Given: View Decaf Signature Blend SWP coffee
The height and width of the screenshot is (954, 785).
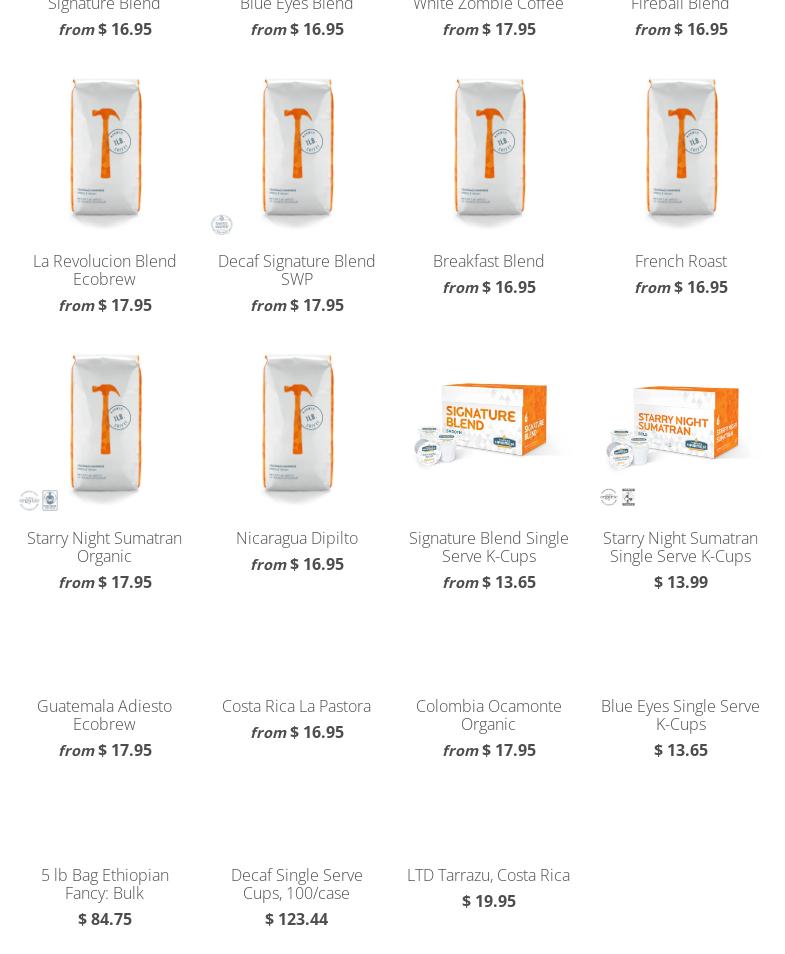Looking at the screenshot, I should pos(296,269).
